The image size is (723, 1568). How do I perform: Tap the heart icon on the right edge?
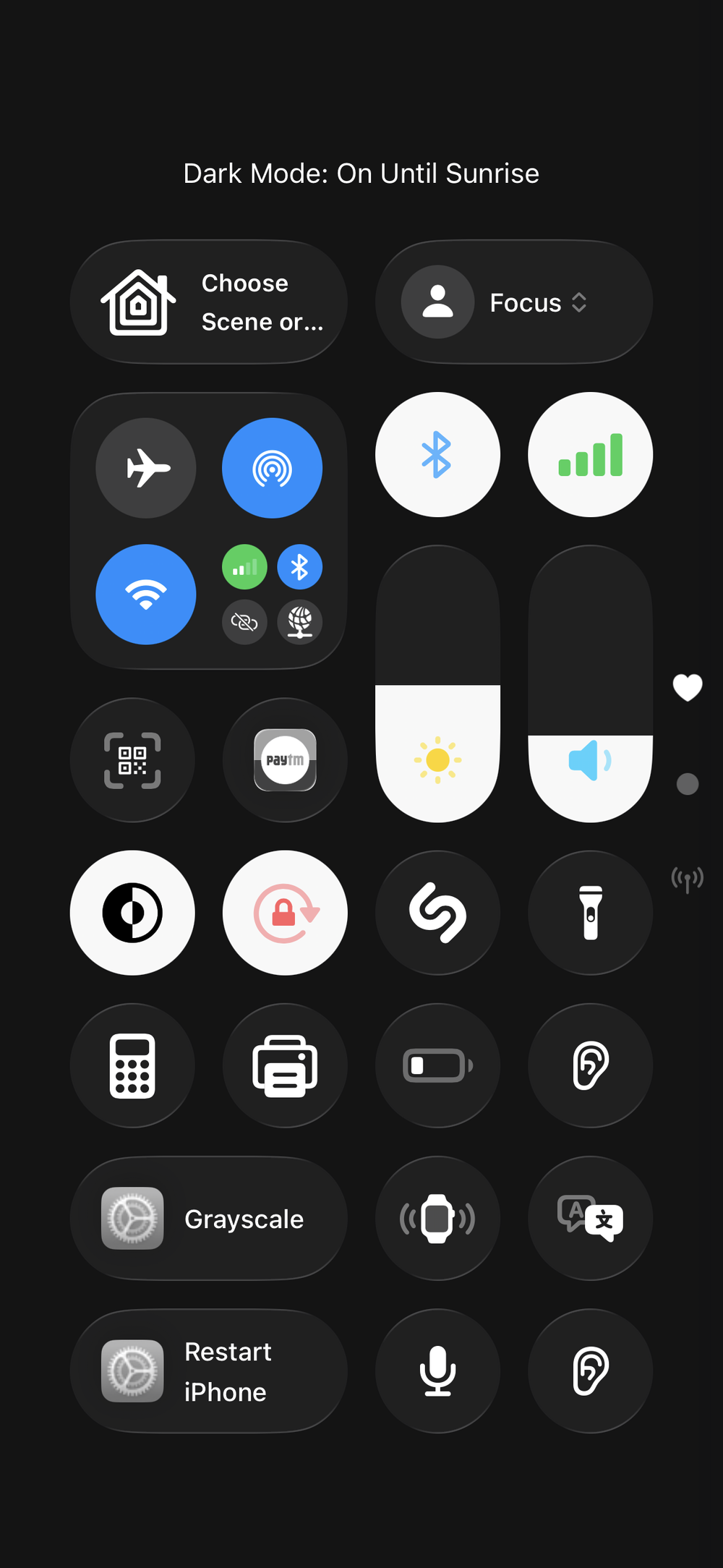(x=687, y=687)
